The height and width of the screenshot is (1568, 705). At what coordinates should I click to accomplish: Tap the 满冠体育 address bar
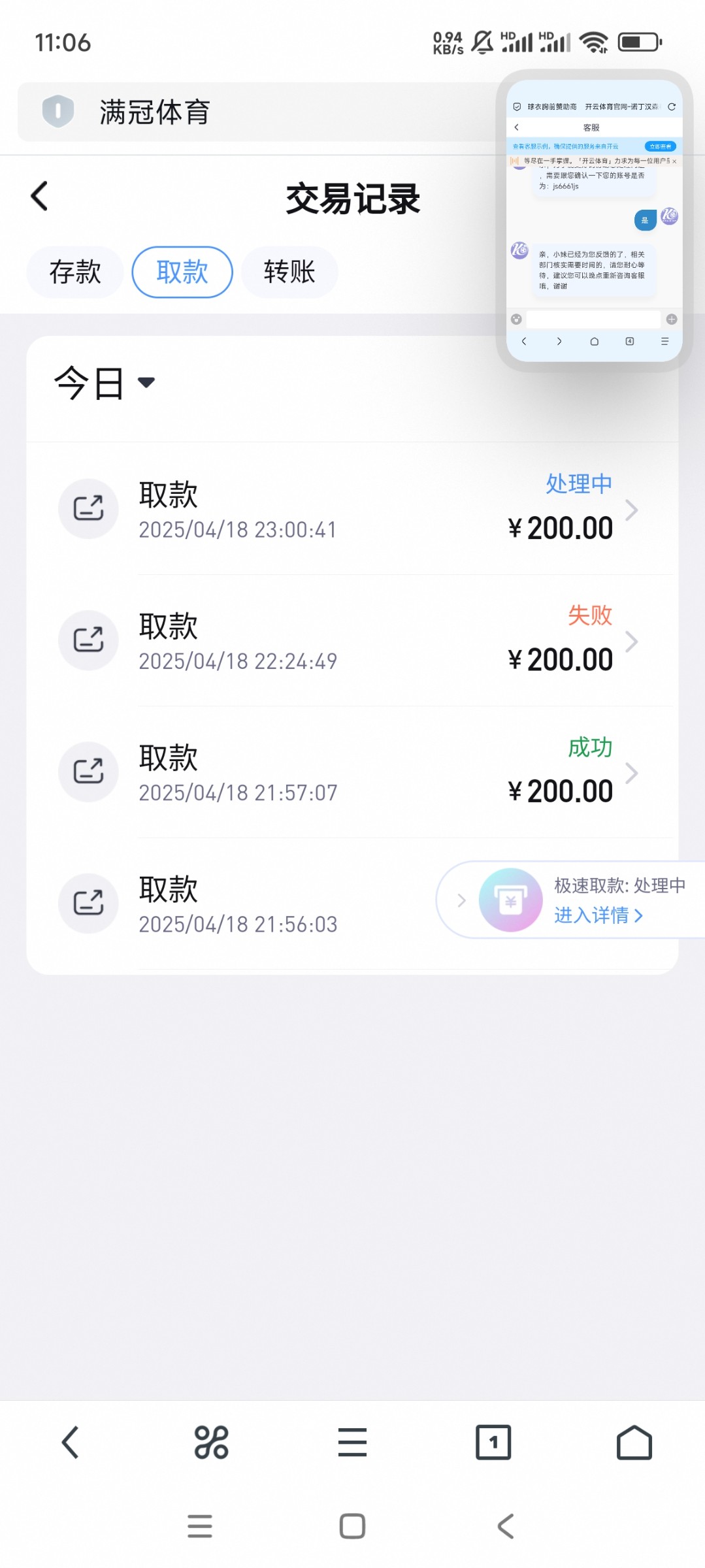pos(261,112)
